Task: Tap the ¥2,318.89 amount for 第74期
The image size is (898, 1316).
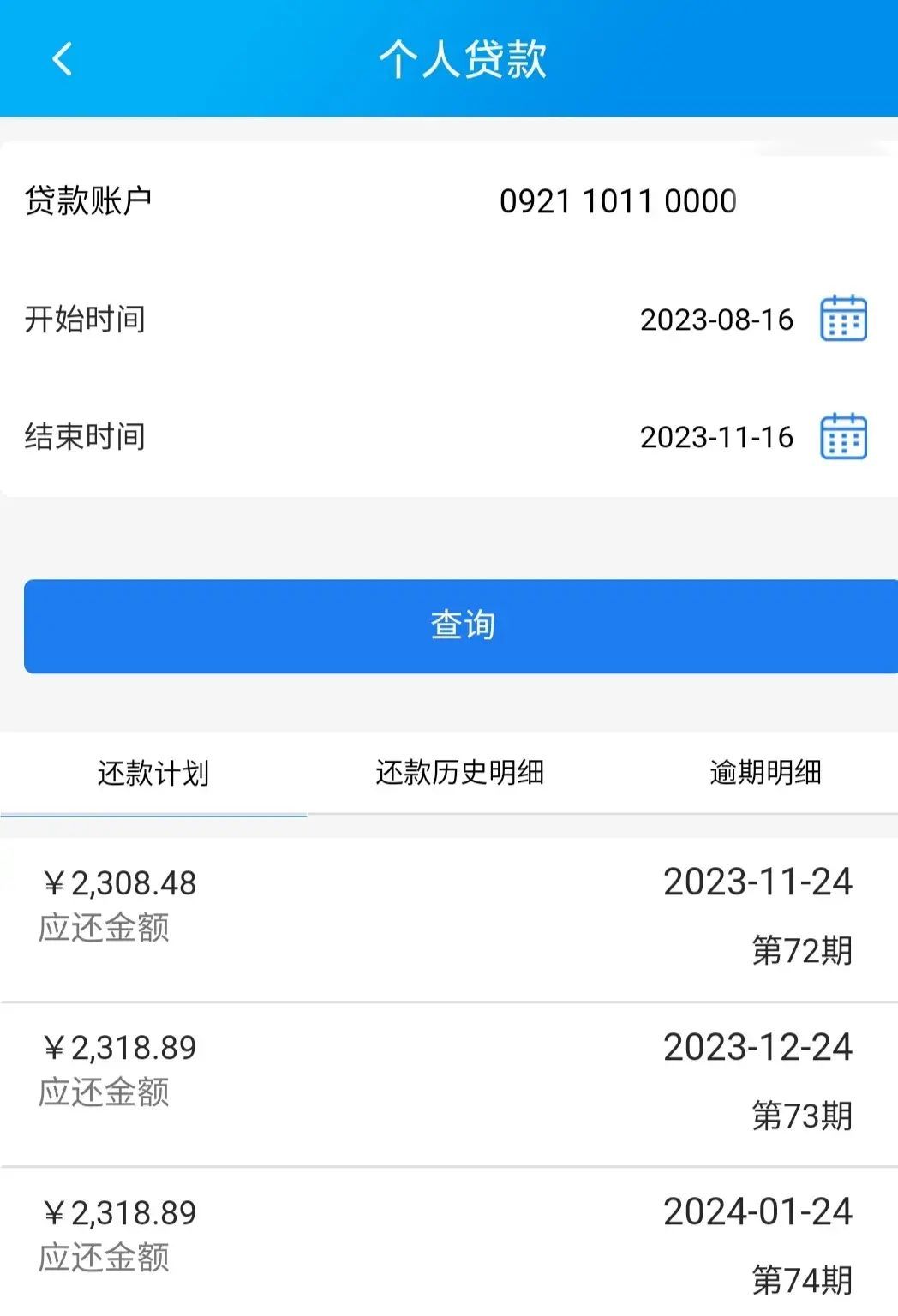Action: point(122,1213)
